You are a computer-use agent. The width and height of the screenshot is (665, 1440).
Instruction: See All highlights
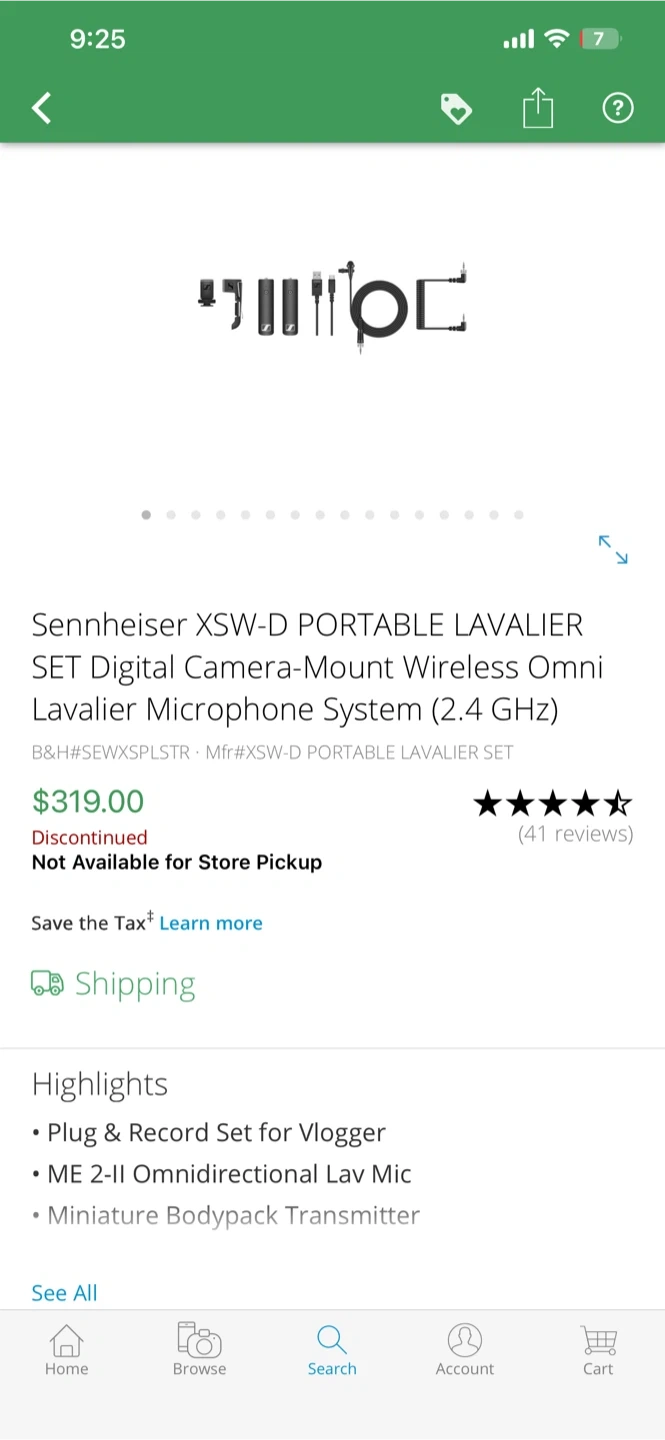[64, 1293]
